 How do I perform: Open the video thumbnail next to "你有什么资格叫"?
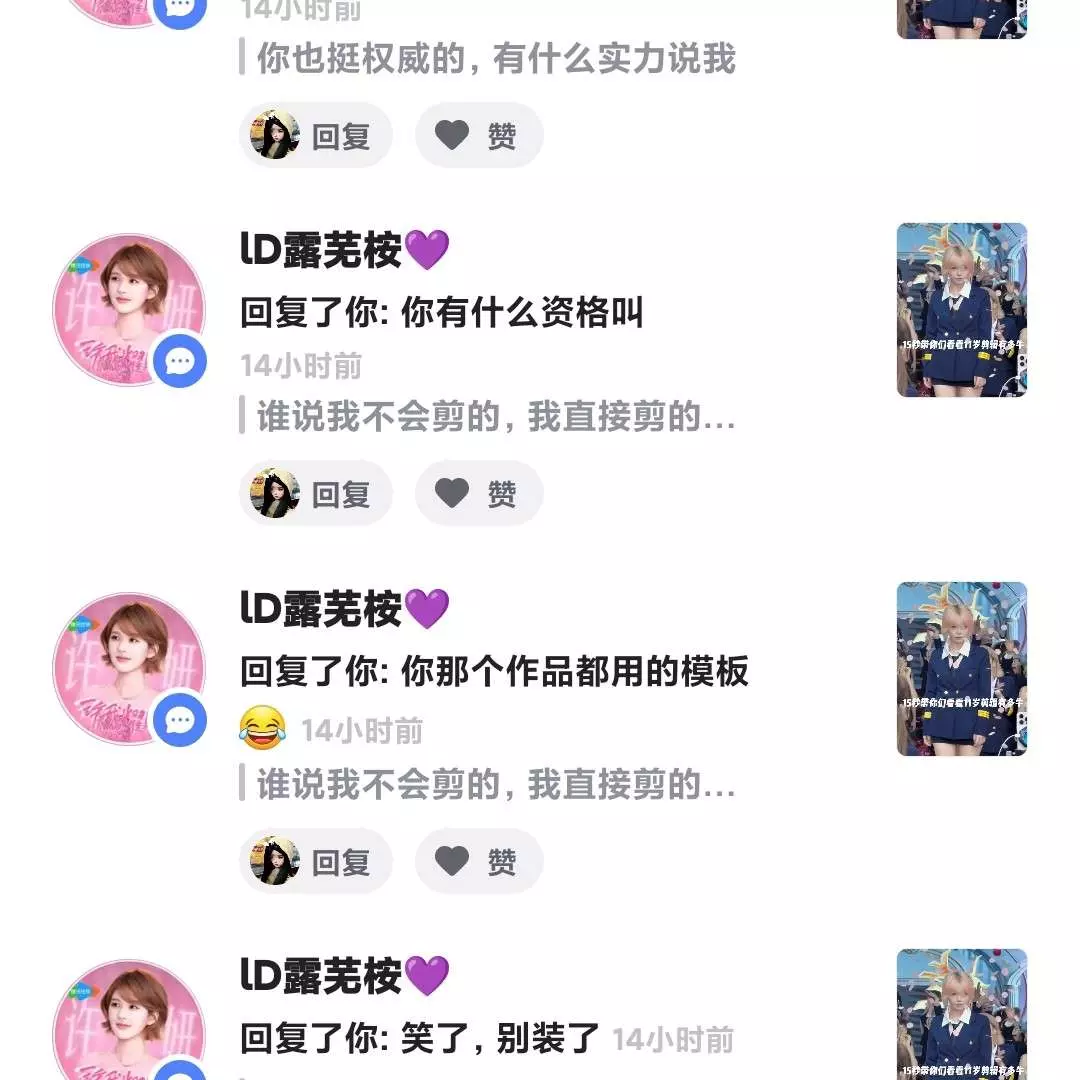coord(961,310)
